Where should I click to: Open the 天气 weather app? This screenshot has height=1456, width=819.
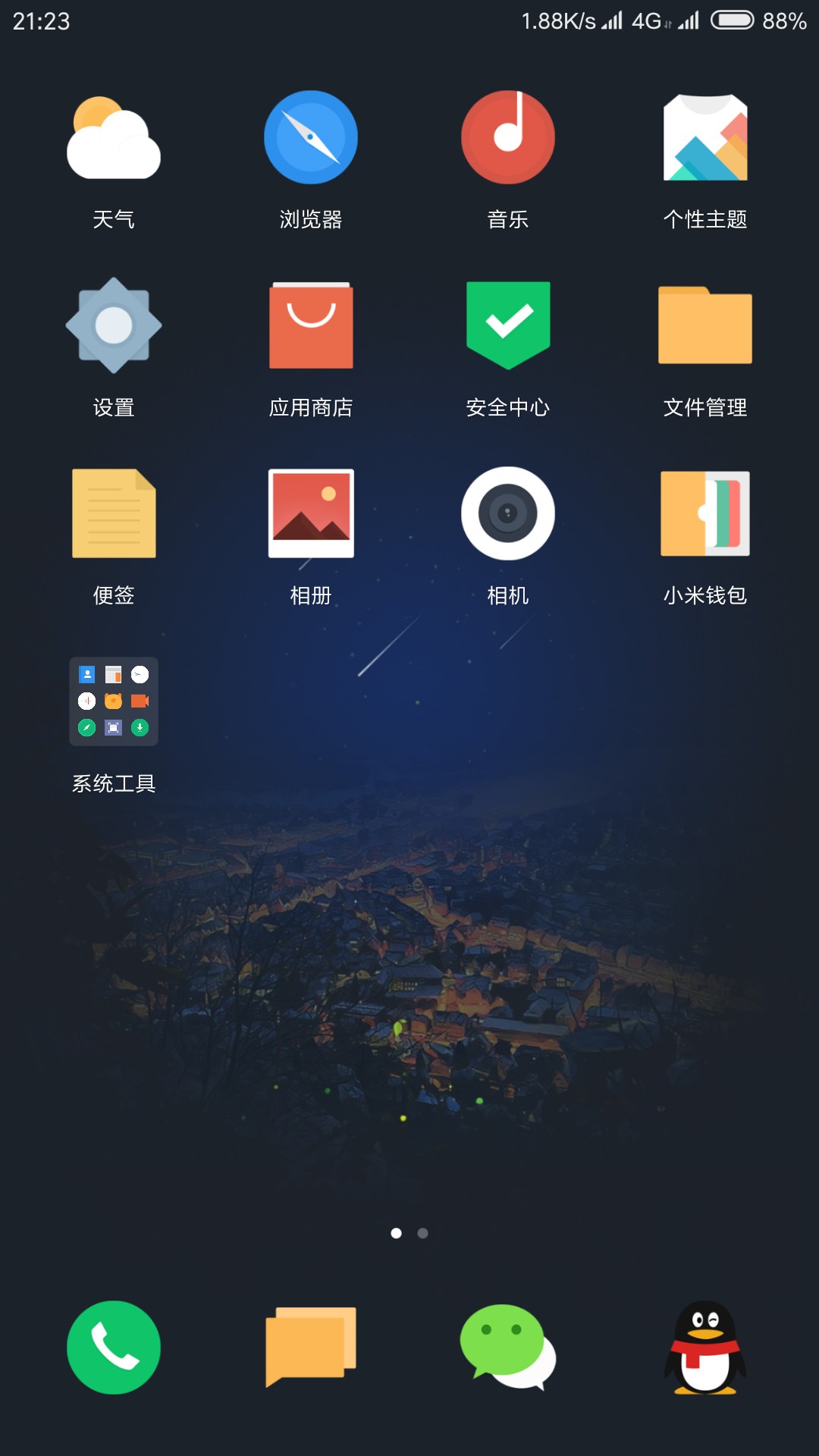pyautogui.click(x=114, y=138)
